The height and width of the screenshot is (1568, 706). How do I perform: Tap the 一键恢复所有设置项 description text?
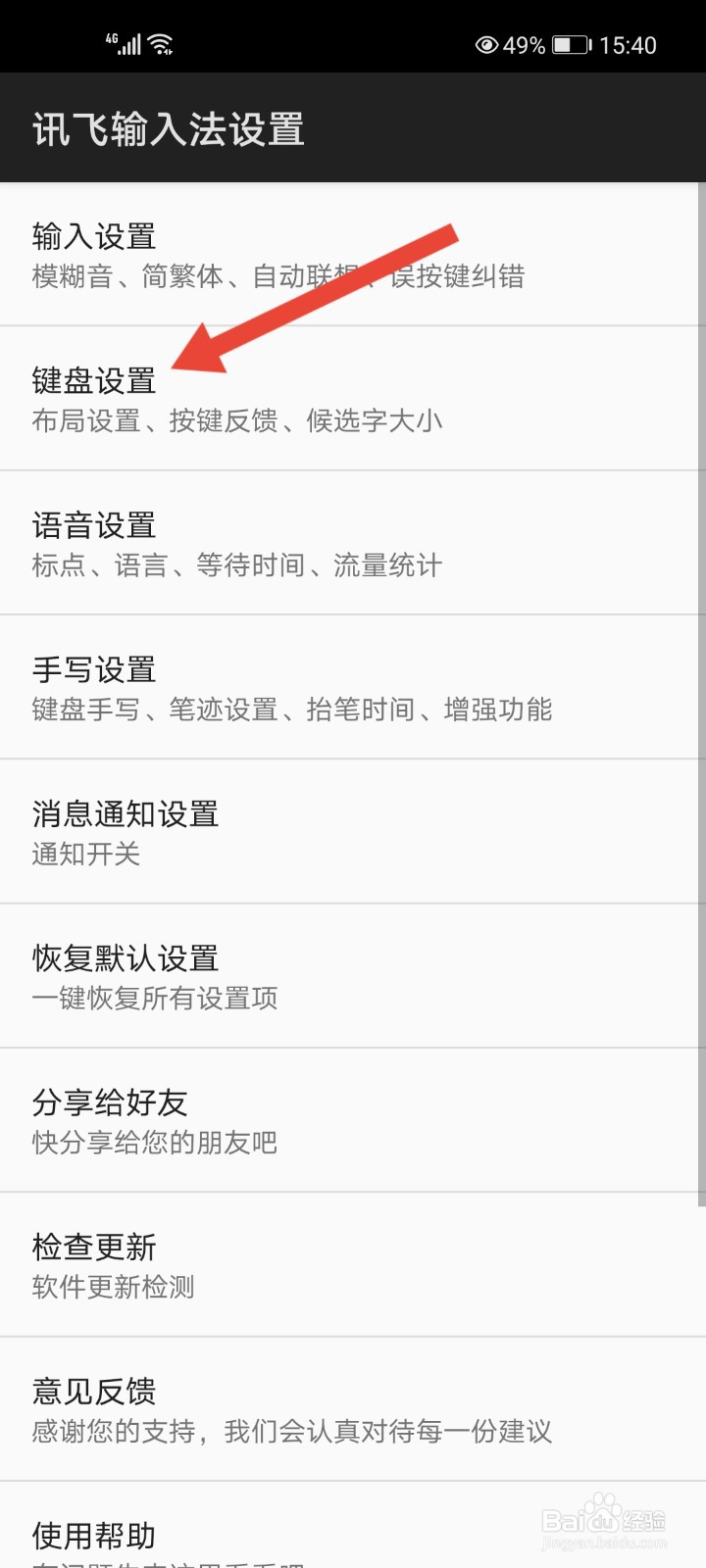click(154, 998)
